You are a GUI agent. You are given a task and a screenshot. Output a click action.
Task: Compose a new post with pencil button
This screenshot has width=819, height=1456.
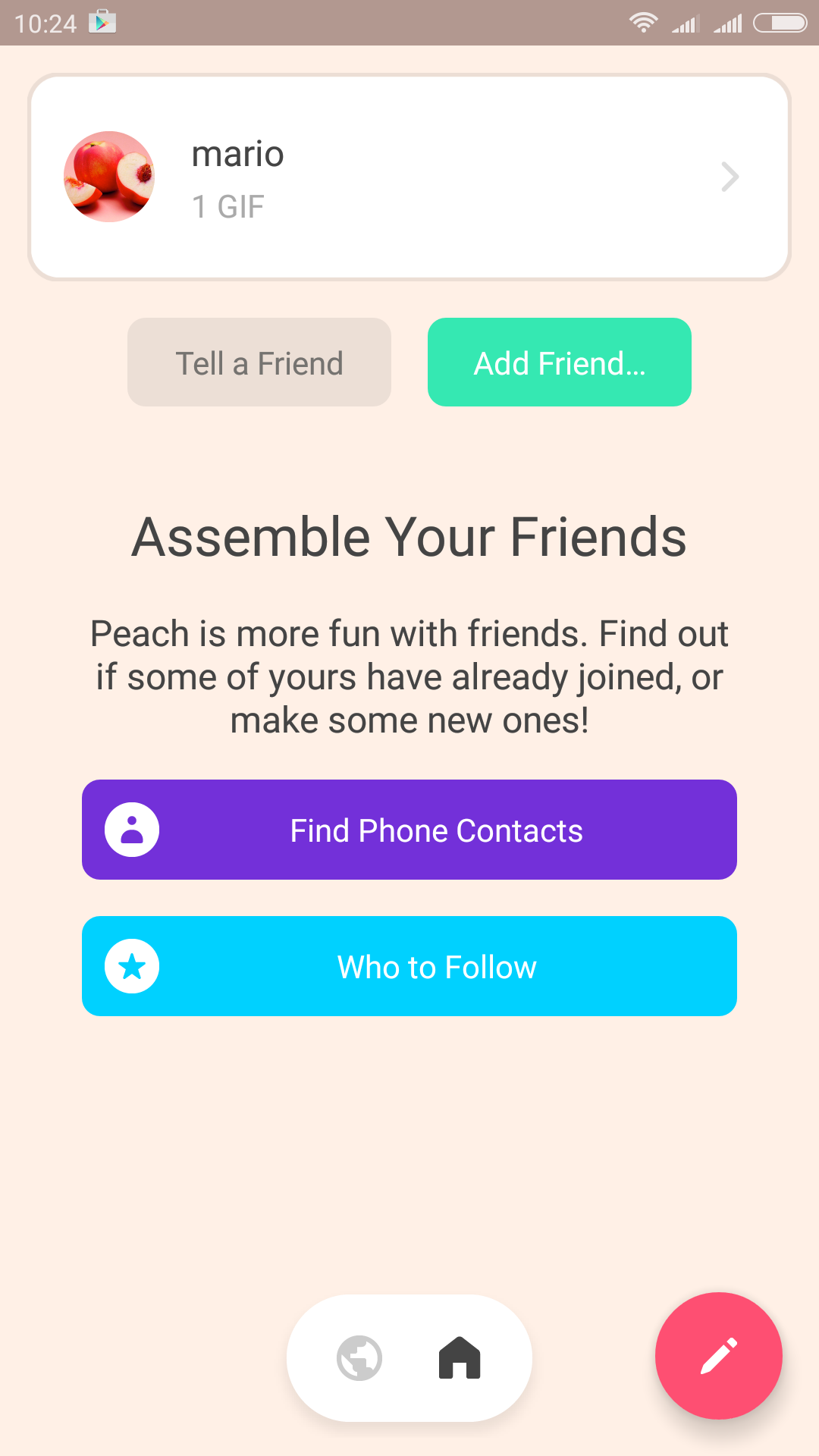tap(719, 1356)
